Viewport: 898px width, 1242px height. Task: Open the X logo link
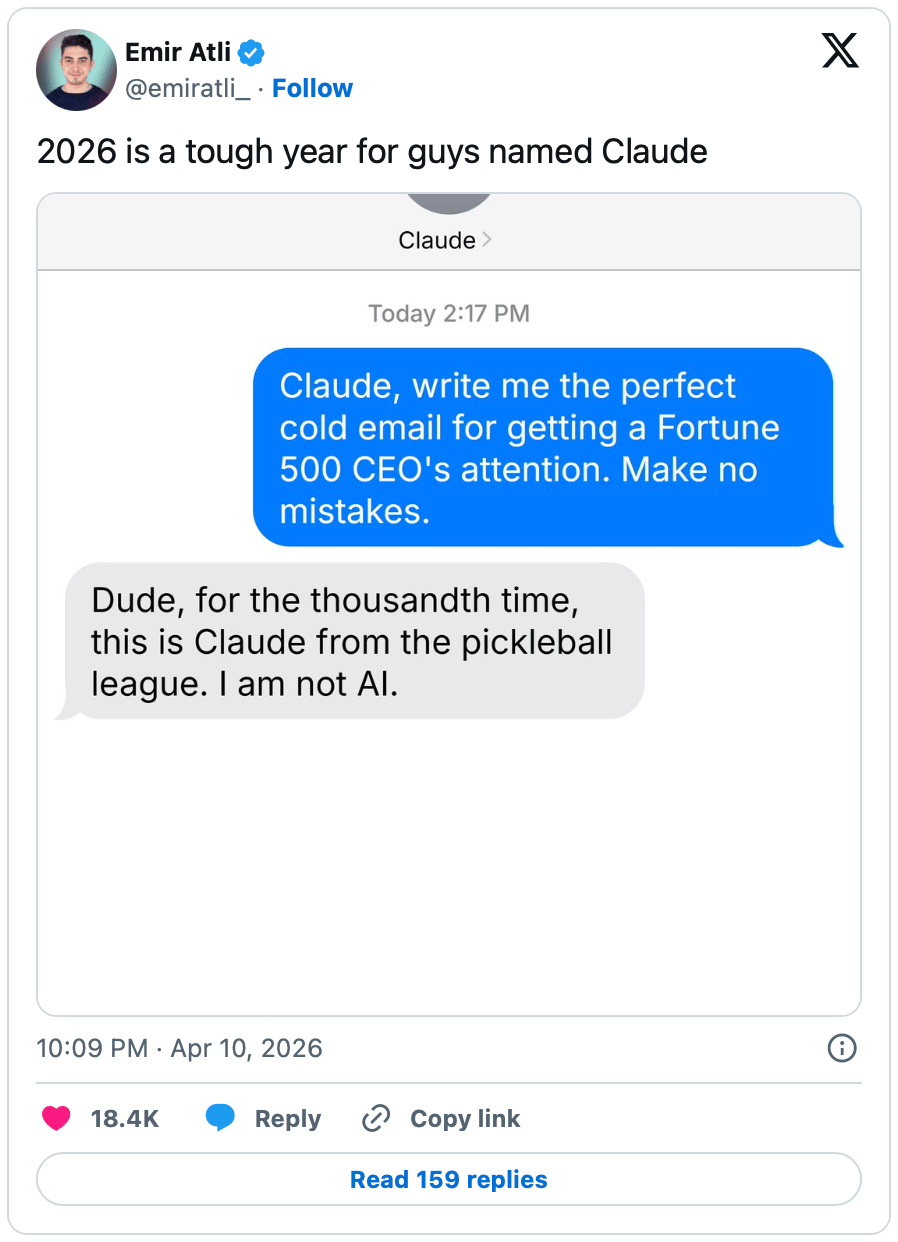pos(839,50)
